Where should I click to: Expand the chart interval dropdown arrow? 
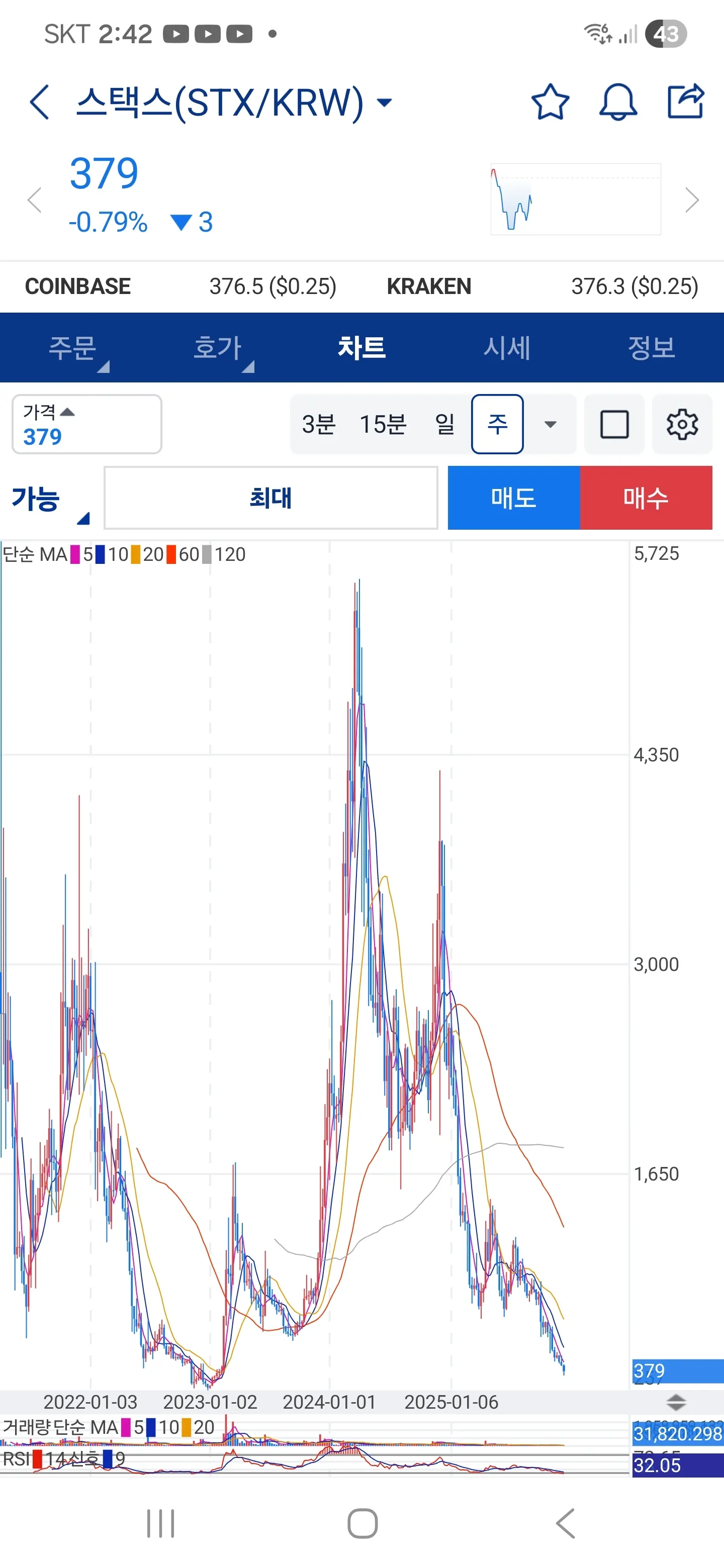550,424
